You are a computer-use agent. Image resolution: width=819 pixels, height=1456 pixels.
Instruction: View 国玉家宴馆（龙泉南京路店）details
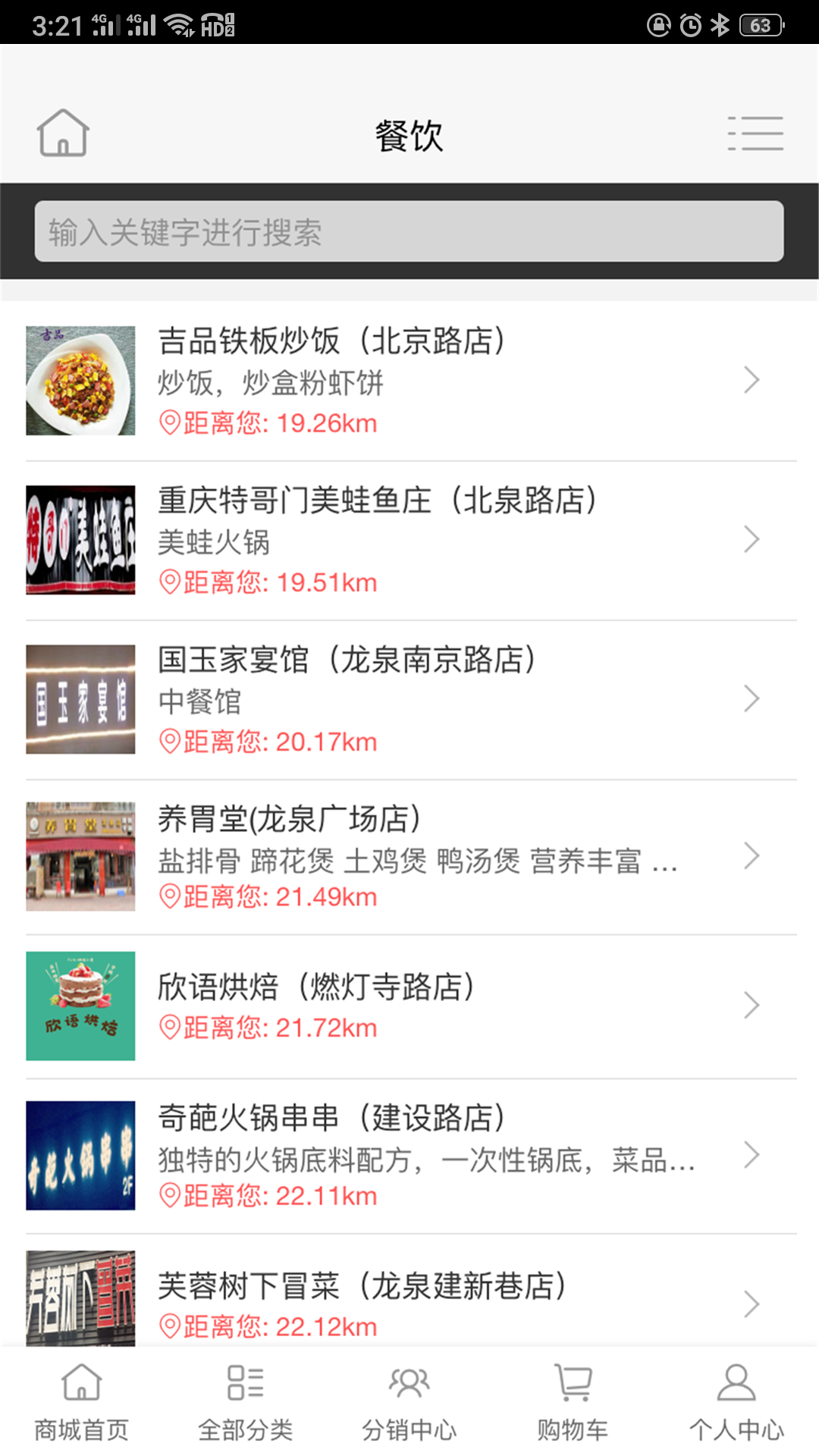[x=409, y=699]
